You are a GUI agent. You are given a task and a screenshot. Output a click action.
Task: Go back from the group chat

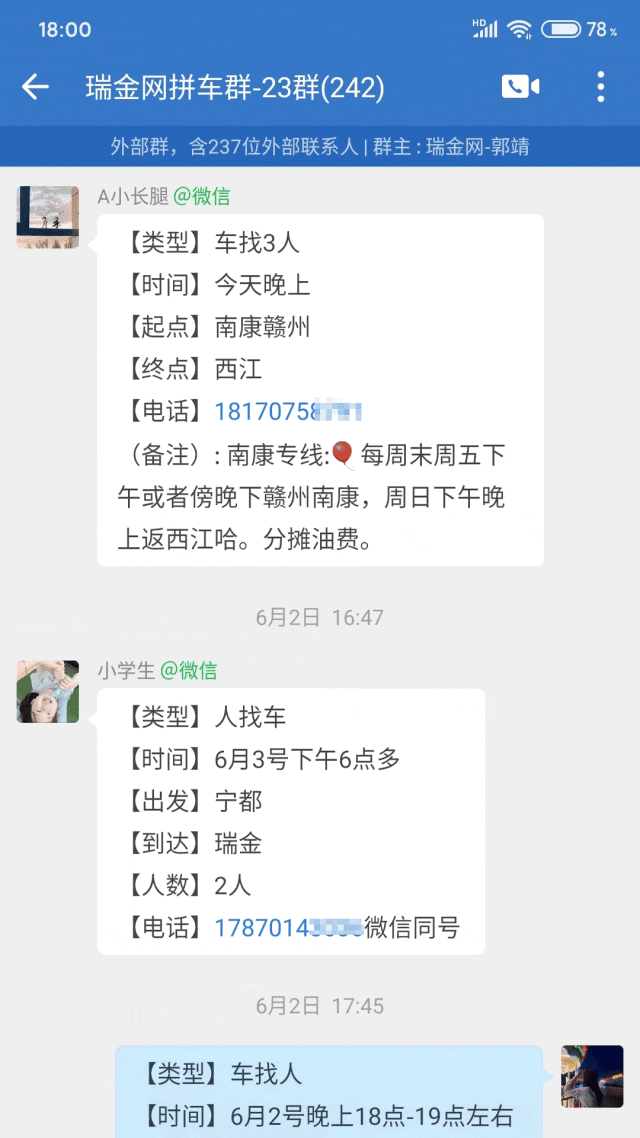(35, 87)
